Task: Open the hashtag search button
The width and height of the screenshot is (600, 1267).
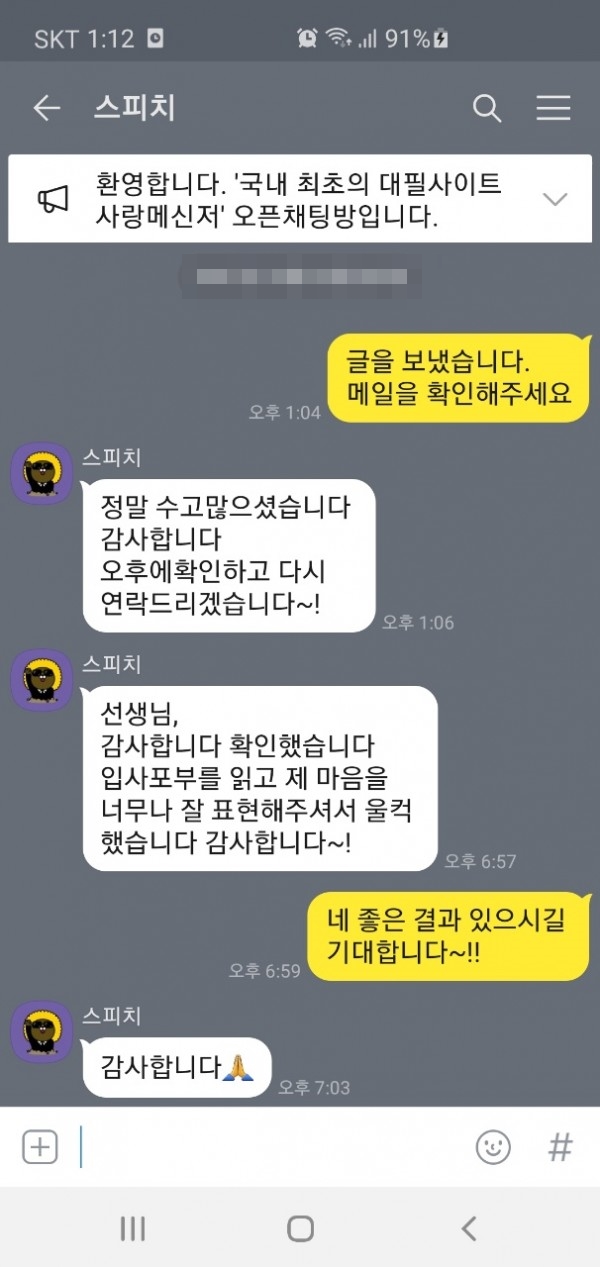Action: (560, 1147)
